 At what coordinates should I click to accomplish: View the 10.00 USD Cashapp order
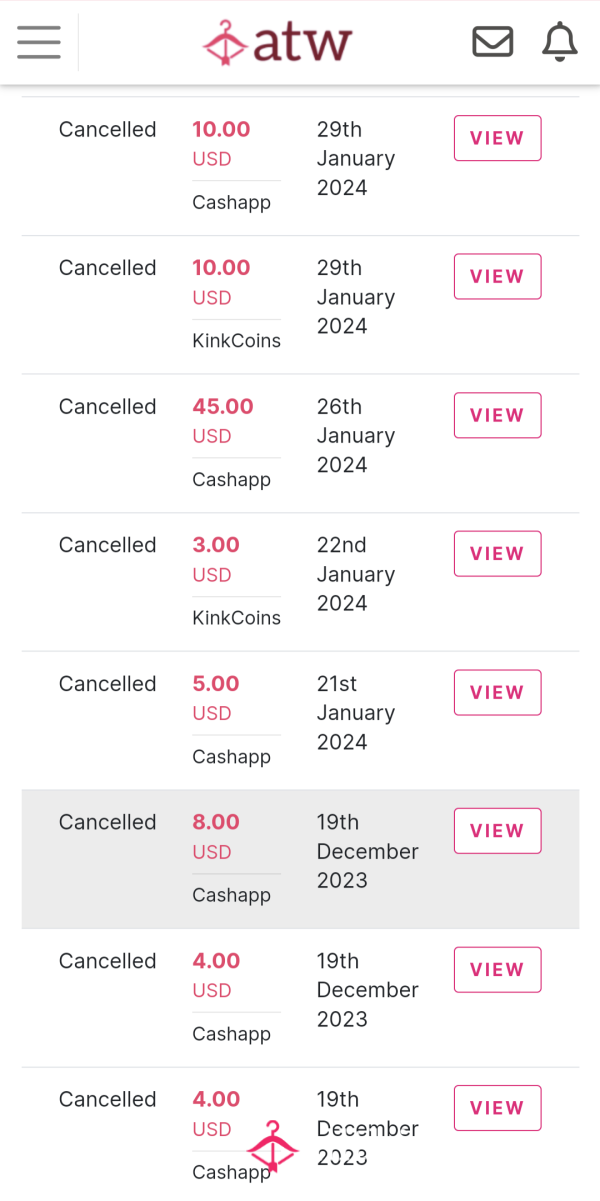click(x=498, y=138)
